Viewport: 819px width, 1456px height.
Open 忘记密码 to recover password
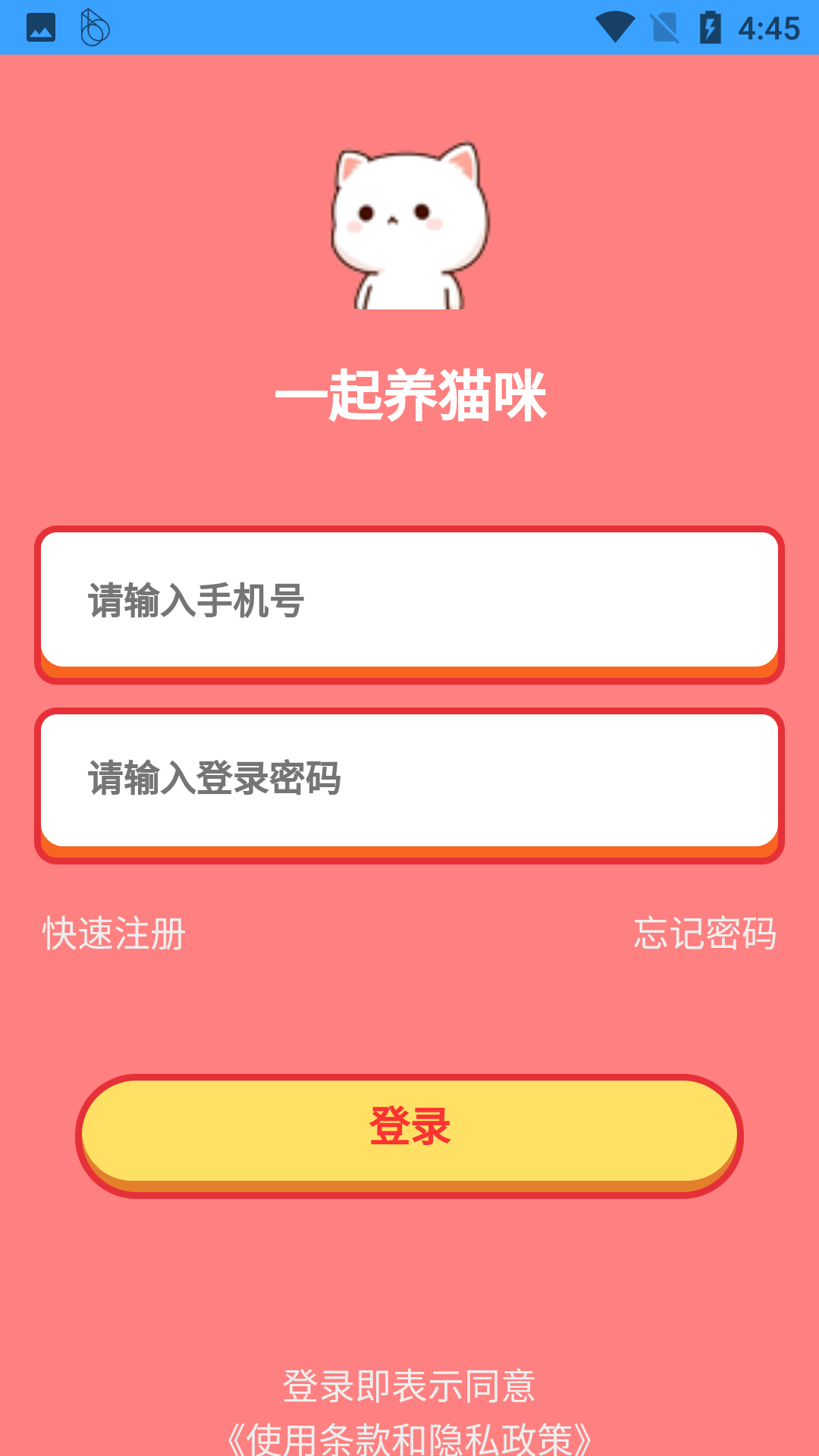[x=705, y=935]
